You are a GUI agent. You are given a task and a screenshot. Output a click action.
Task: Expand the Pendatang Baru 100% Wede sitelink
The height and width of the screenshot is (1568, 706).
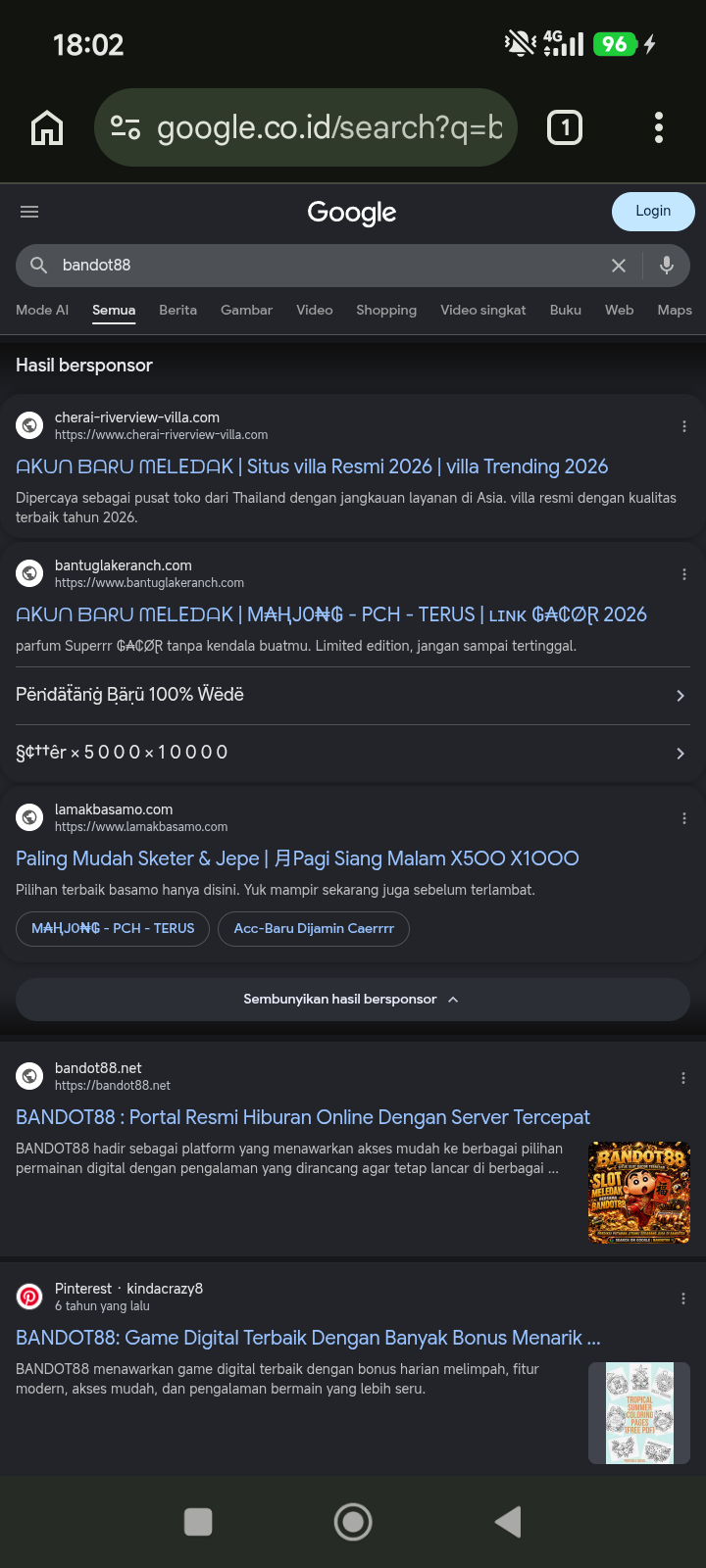(353, 695)
